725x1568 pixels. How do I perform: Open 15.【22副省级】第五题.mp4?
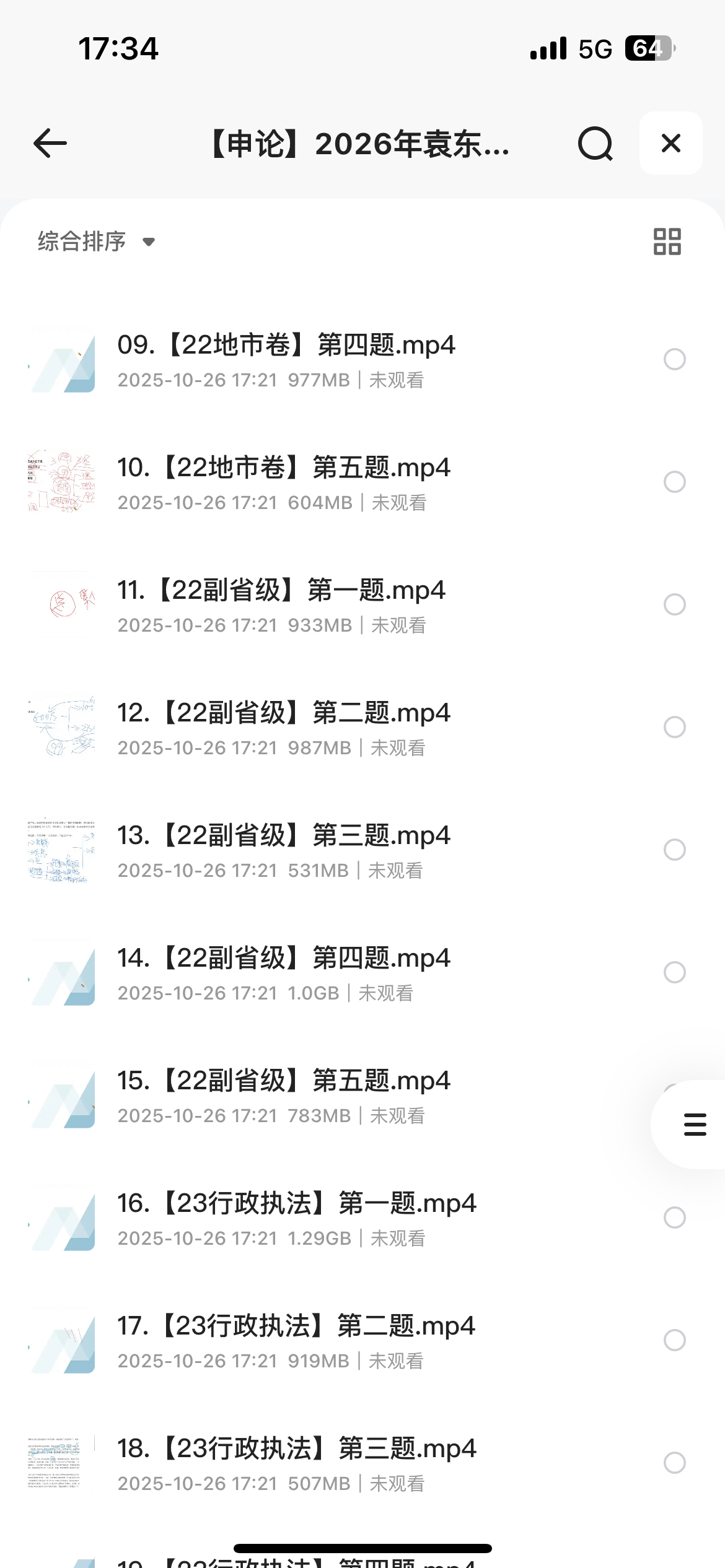(x=284, y=1081)
